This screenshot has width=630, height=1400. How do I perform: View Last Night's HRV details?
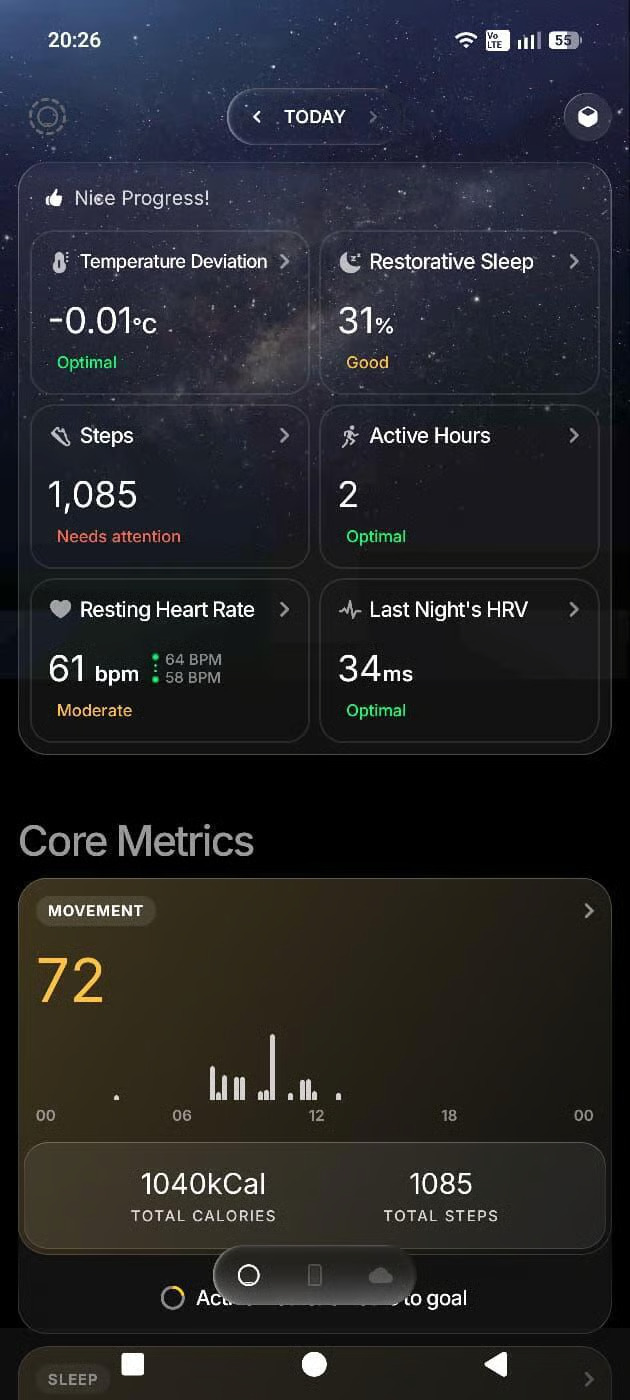[x=459, y=660]
